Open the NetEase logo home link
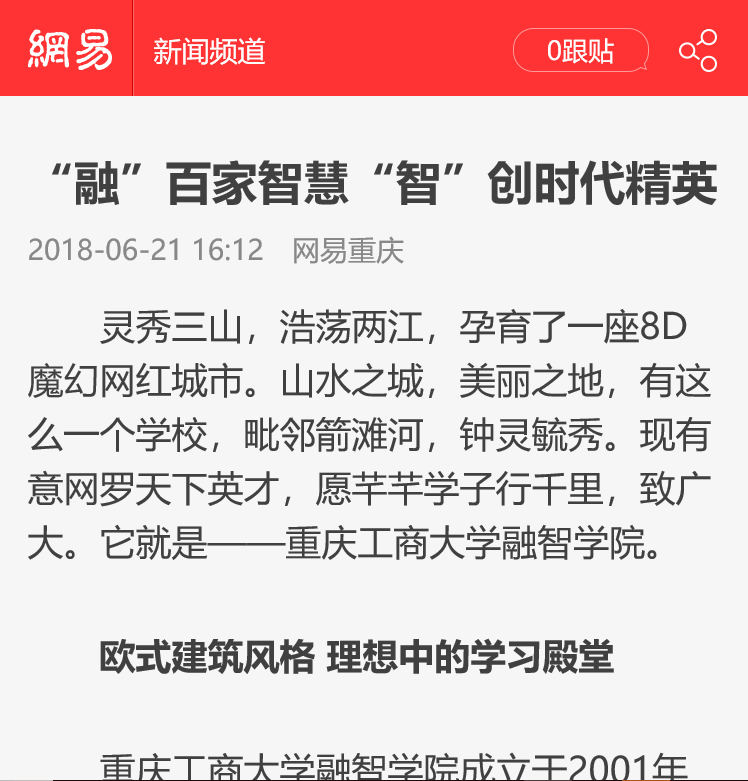The height and width of the screenshot is (781, 748). pyautogui.click(x=69, y=49)
